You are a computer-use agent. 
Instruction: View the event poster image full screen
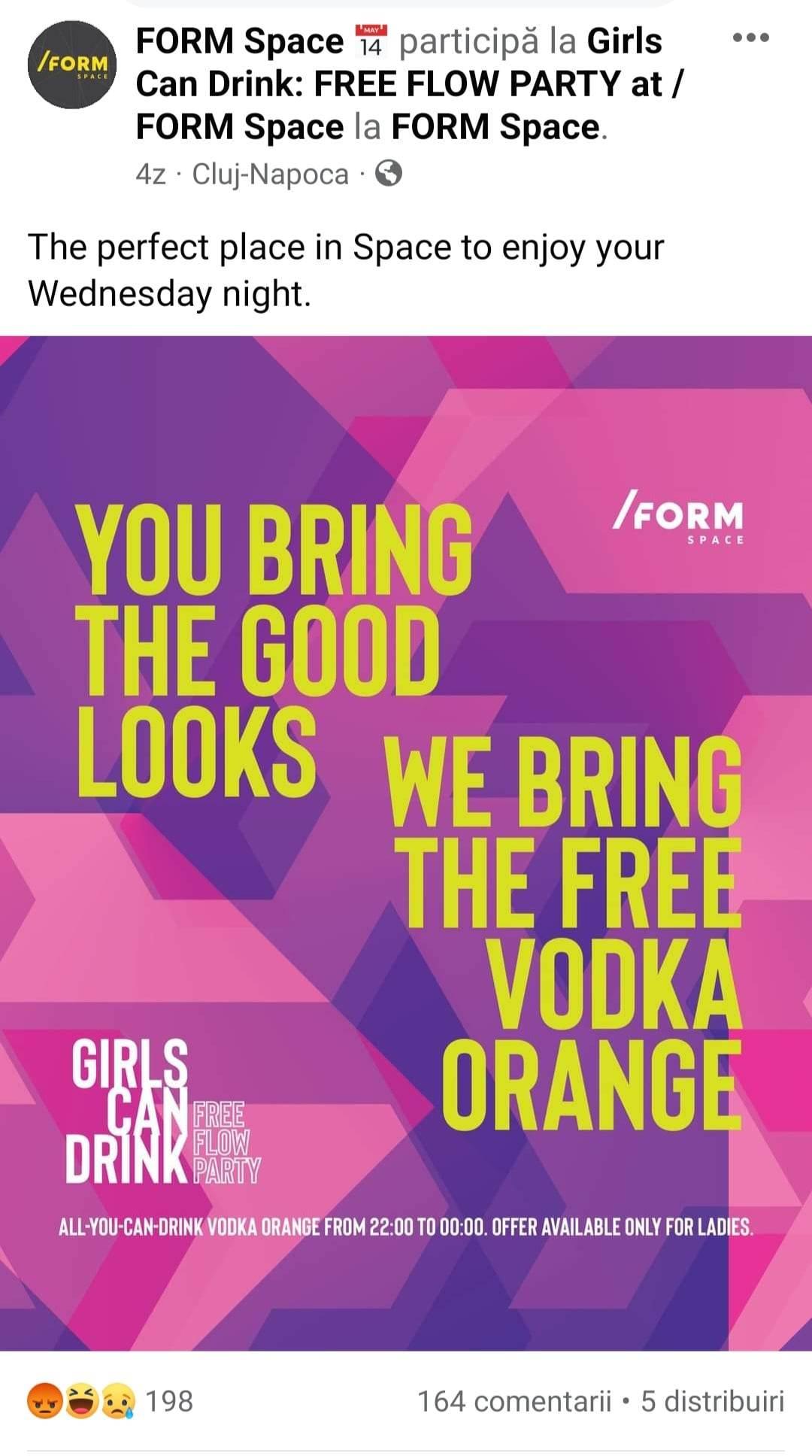pyautogui.click(x=406, y=842)
